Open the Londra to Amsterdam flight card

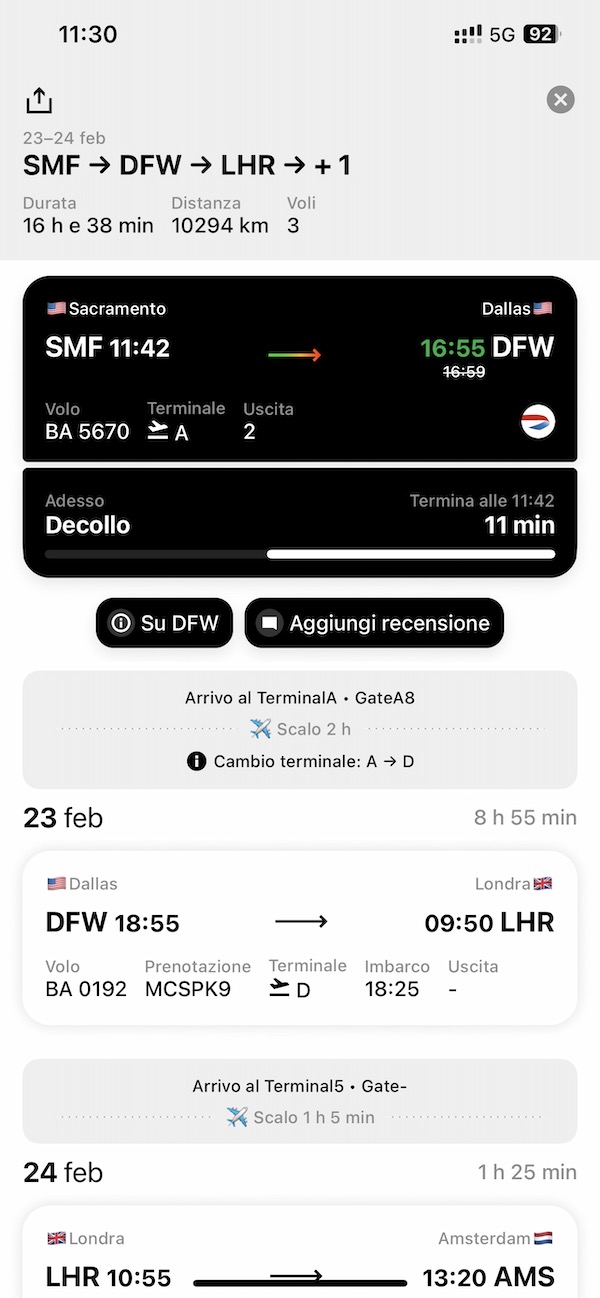click(300, 1252)
